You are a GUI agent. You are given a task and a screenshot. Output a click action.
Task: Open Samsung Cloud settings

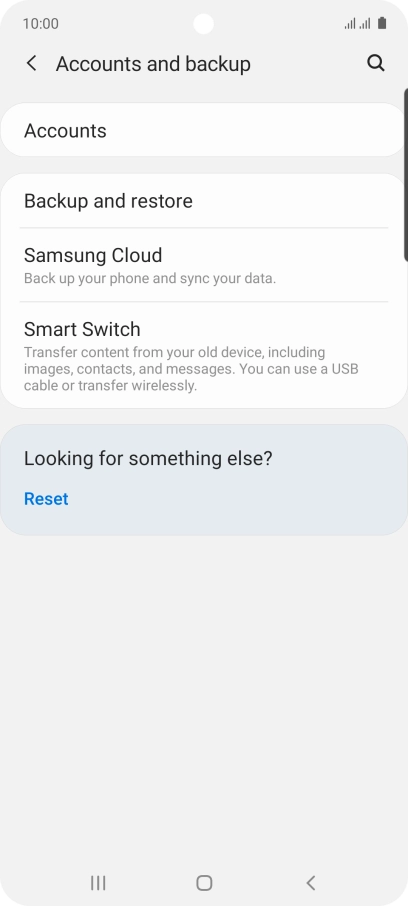(x=204, y=265)
